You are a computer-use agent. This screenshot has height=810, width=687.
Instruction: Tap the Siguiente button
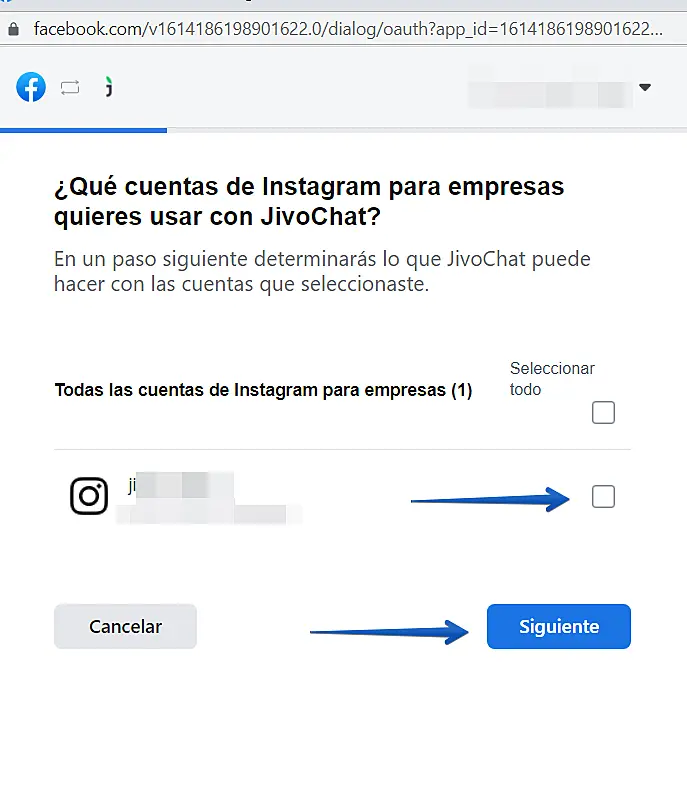click(558, 627)
